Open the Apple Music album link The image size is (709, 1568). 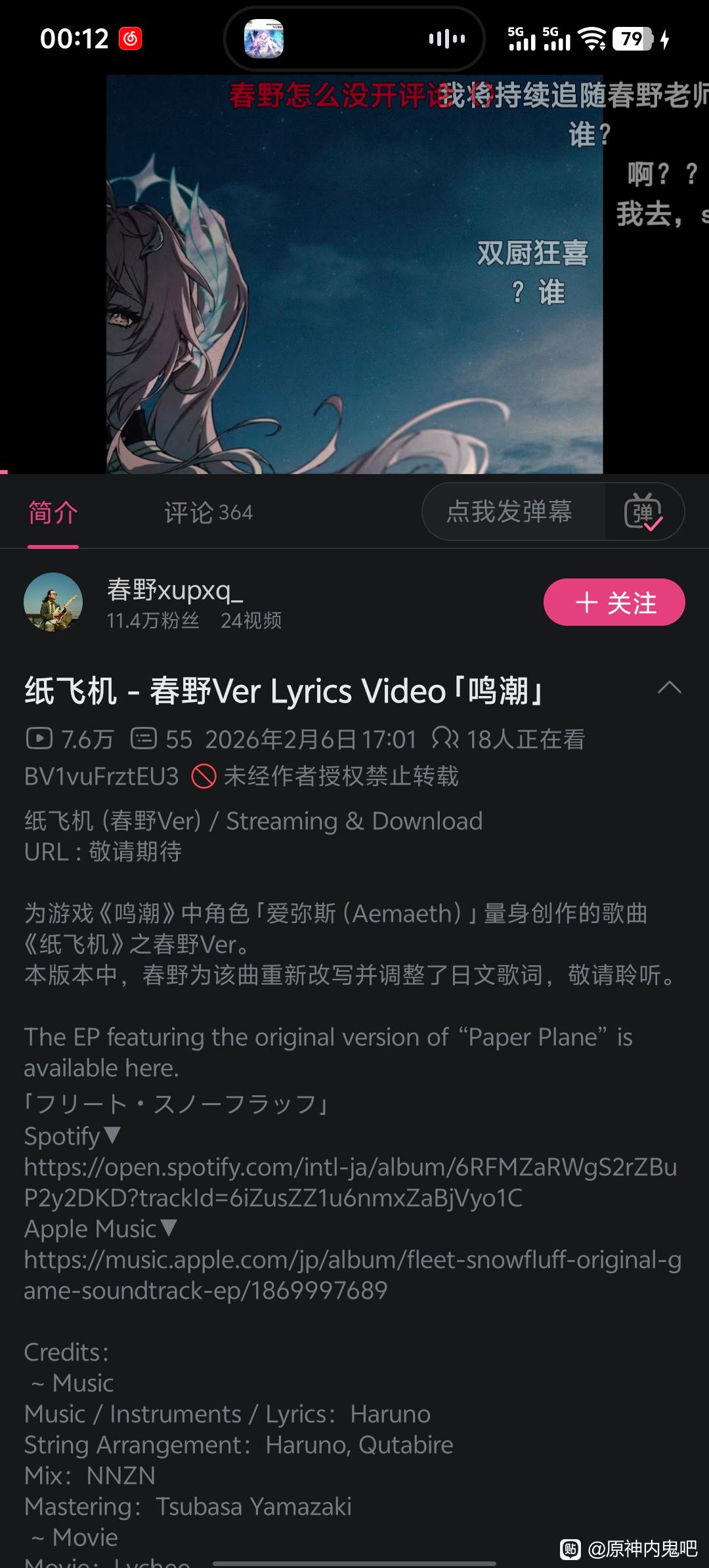(x=352, y=1274)
